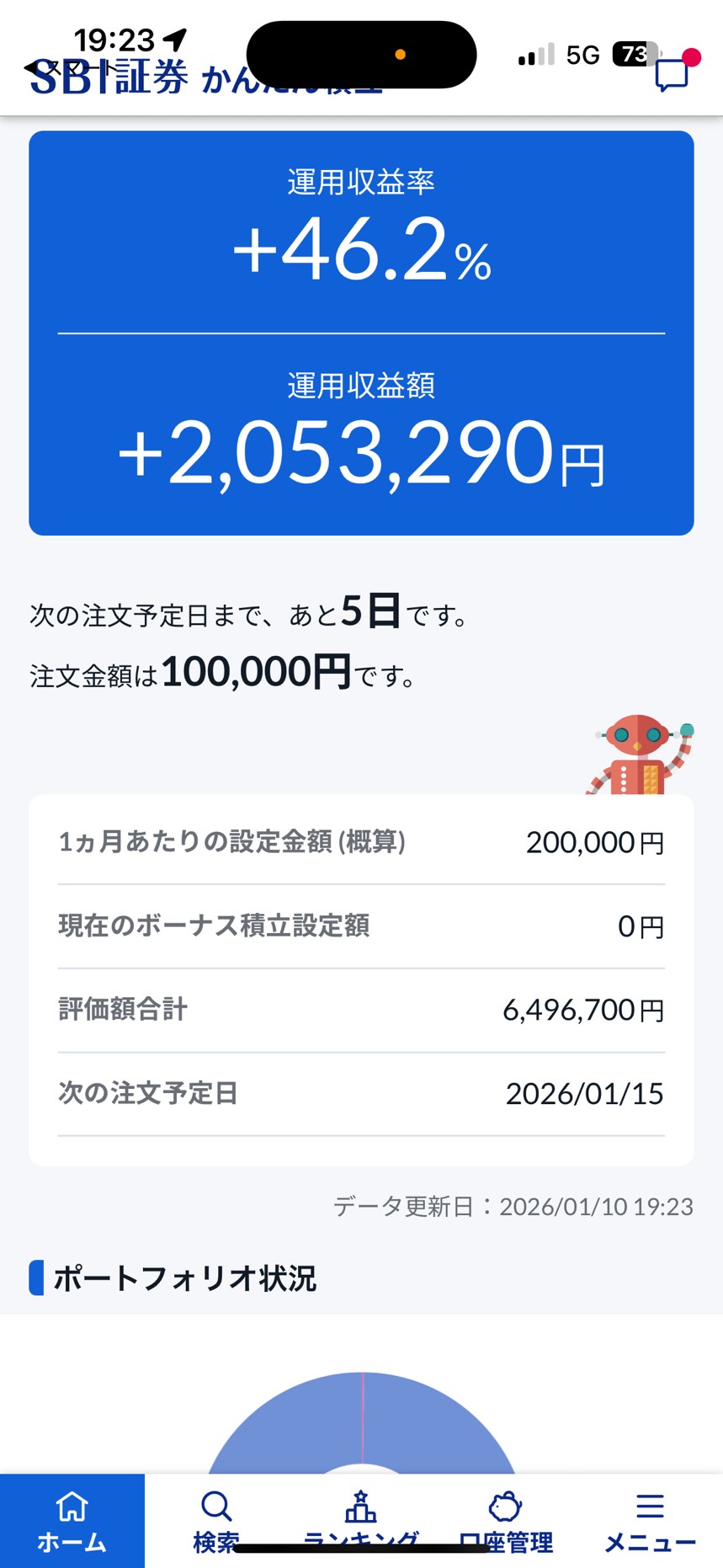Viewport: 723px width, 1568px height.
Task: Go to the ランキング tab
Action: (361, 1520)
